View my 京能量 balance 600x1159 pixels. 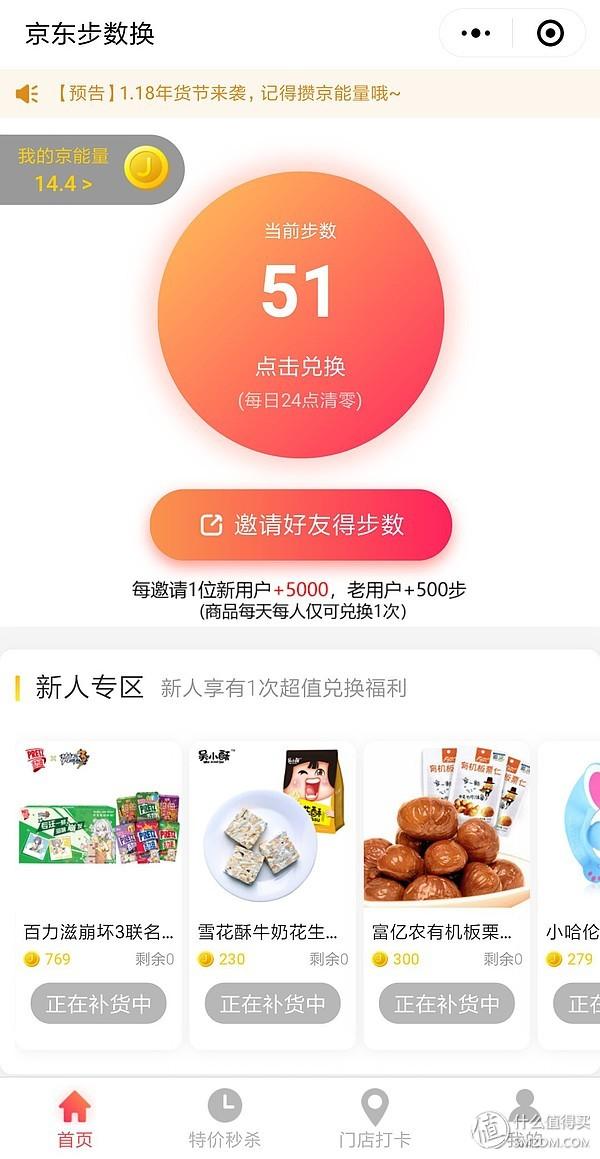(90, 170)
